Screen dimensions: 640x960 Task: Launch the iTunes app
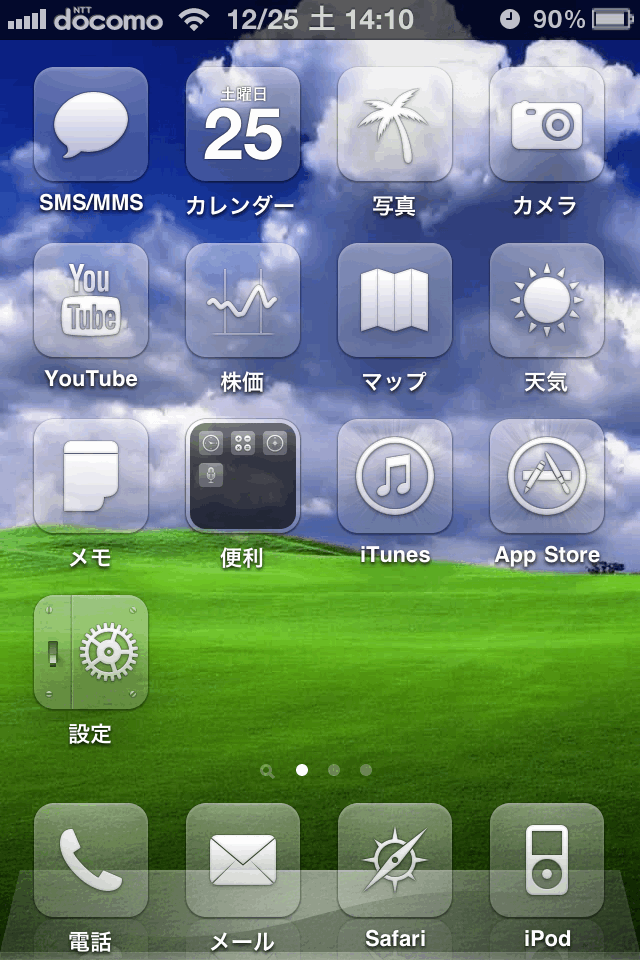point(395,476)
